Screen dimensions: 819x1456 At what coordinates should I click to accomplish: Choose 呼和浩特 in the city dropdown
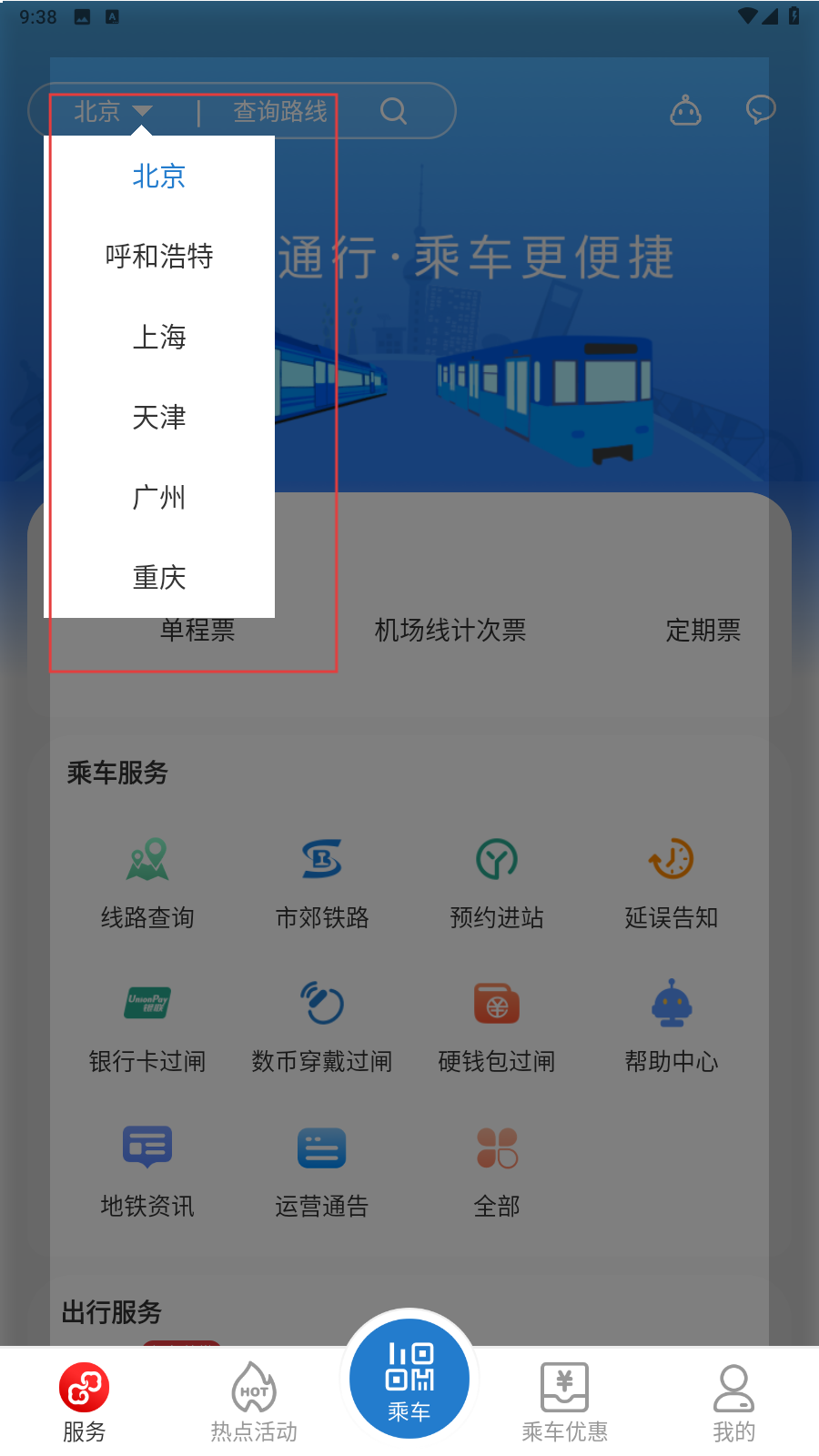point(159,257)
